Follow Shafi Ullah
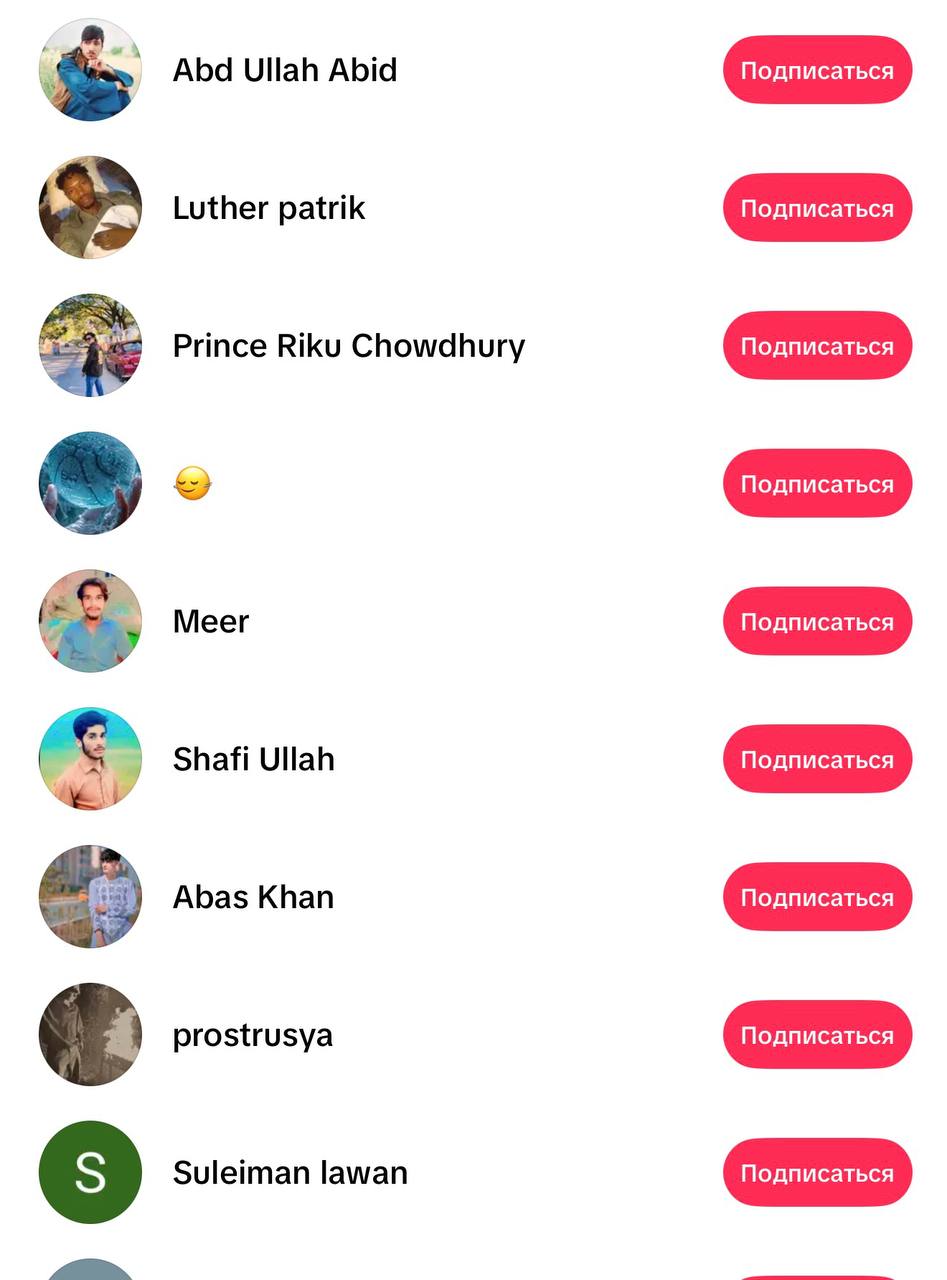The height and width of the screenshot is (1280, 947). click(817, 760)
